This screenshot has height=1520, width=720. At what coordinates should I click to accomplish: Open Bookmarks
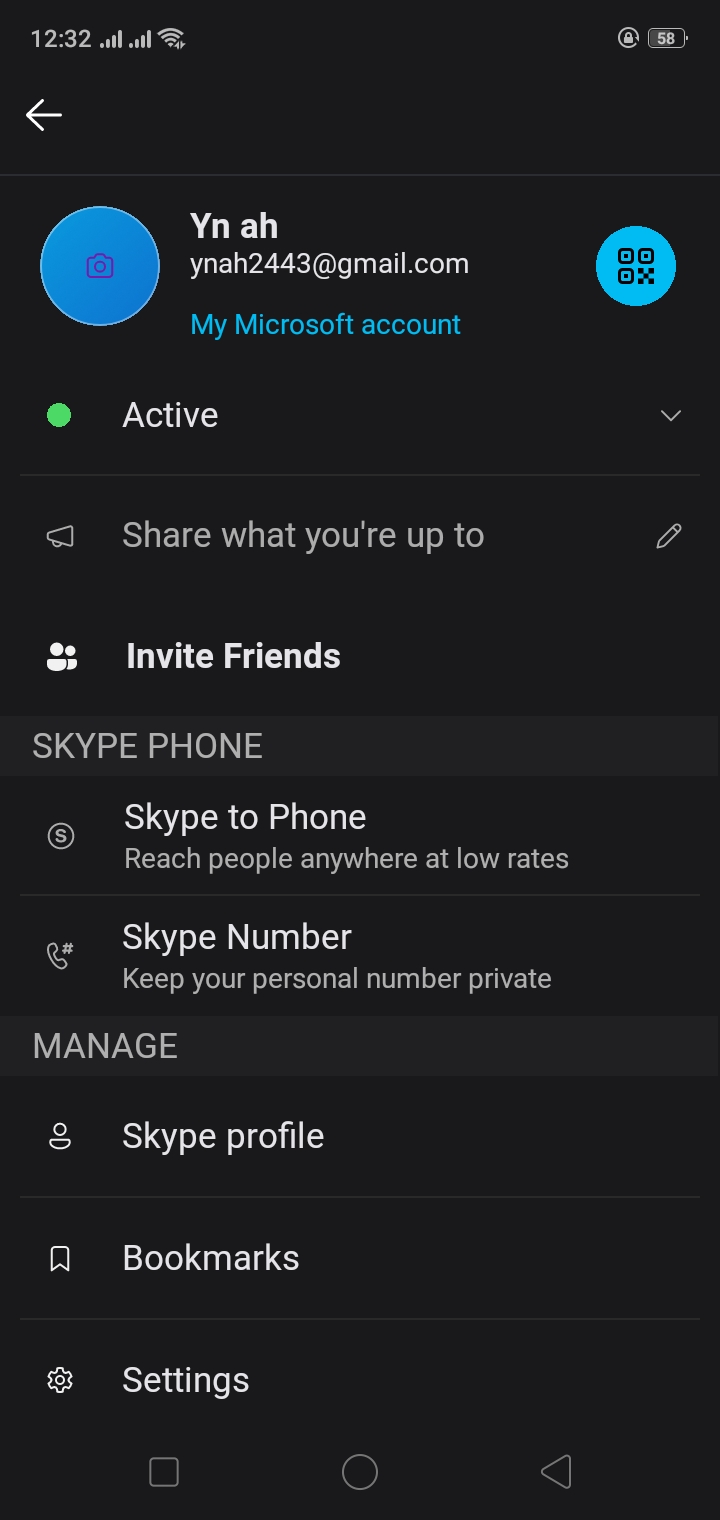[x=360, y=1258]
